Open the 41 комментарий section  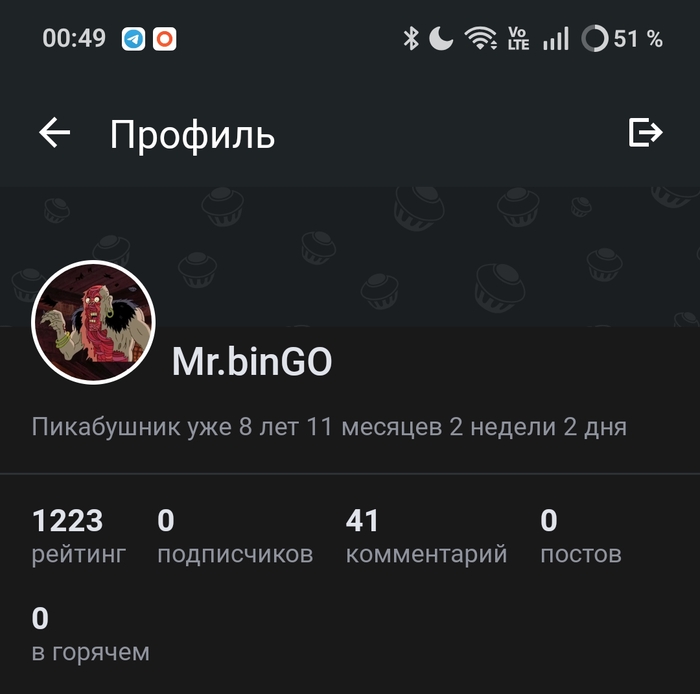[x=426, y=536]
